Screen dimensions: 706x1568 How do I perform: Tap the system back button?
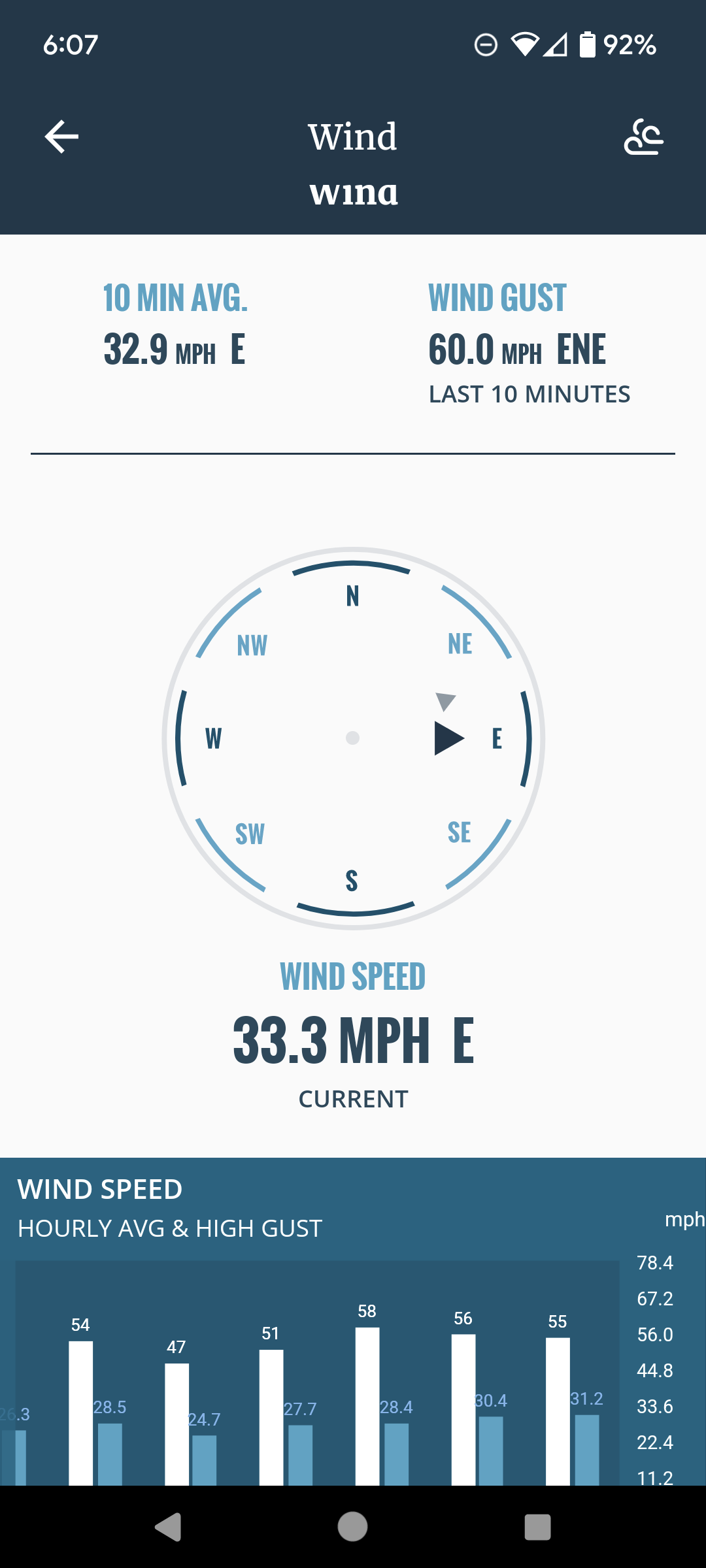pos(168,1527)
